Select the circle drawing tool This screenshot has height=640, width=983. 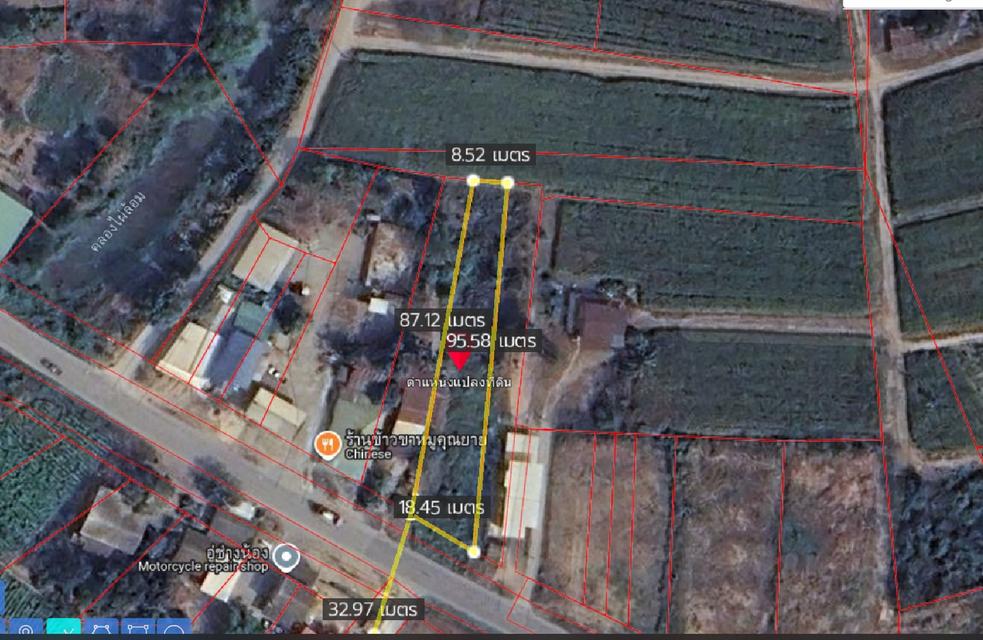point(173,628)
